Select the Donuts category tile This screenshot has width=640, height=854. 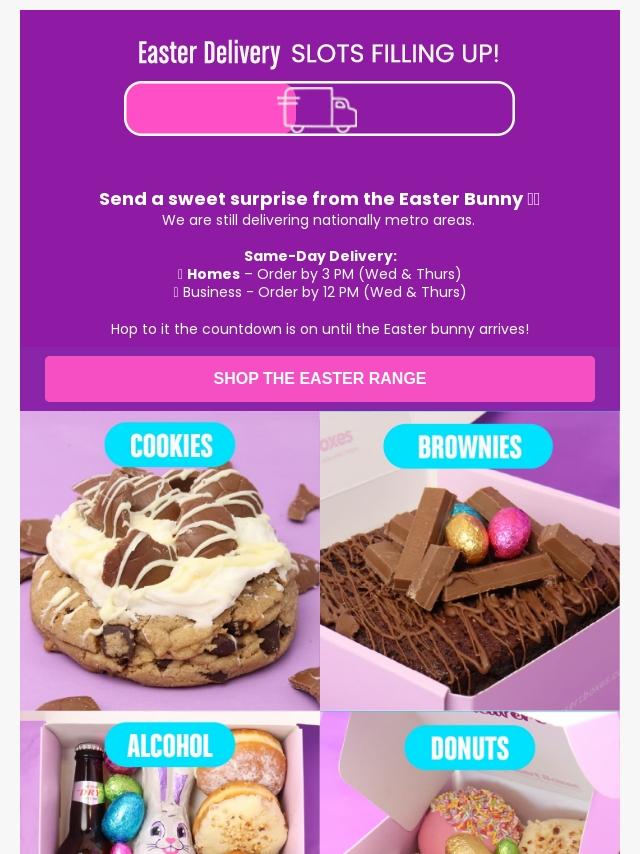[469, 785]
